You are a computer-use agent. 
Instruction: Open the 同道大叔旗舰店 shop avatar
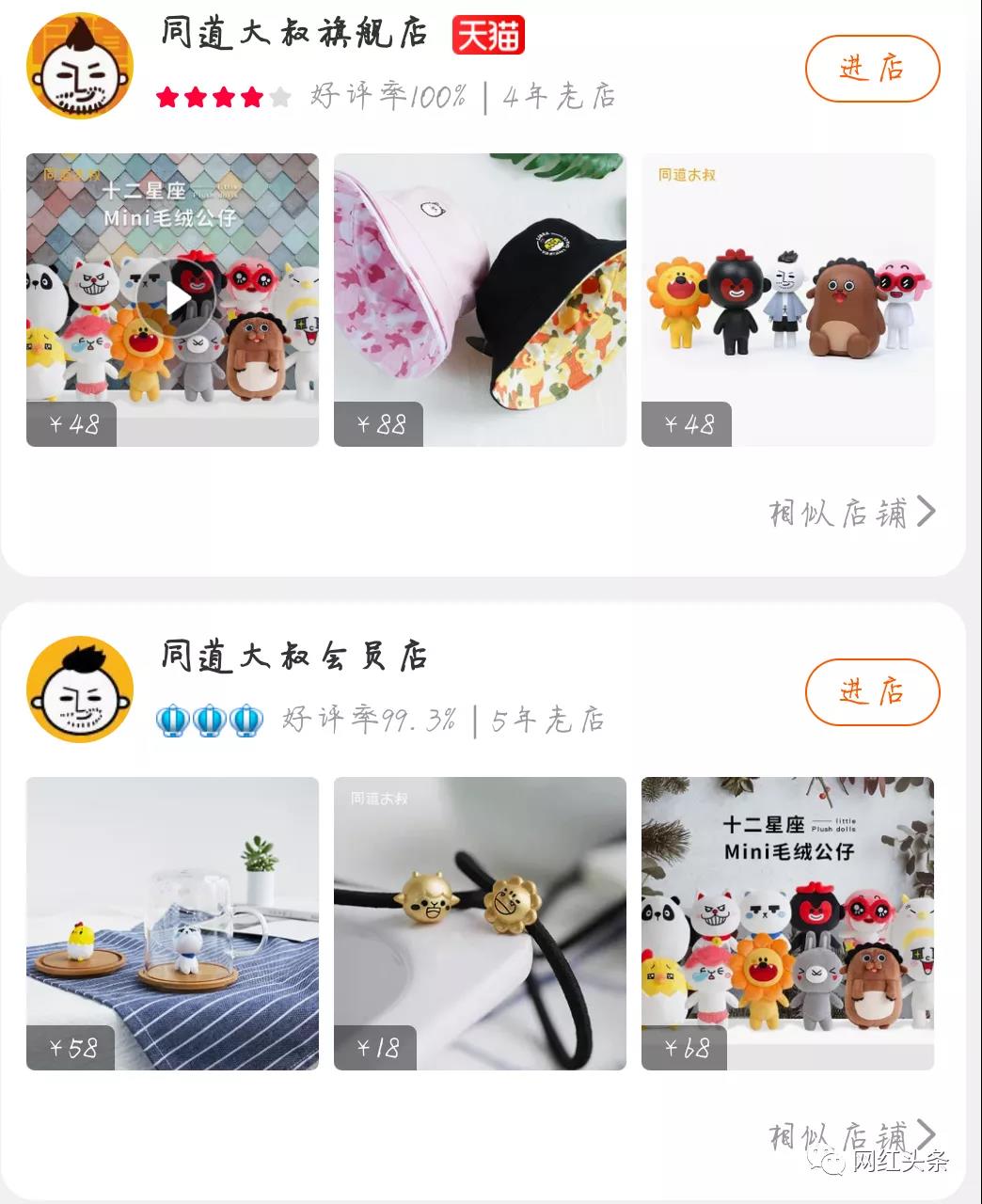point(80,66)
